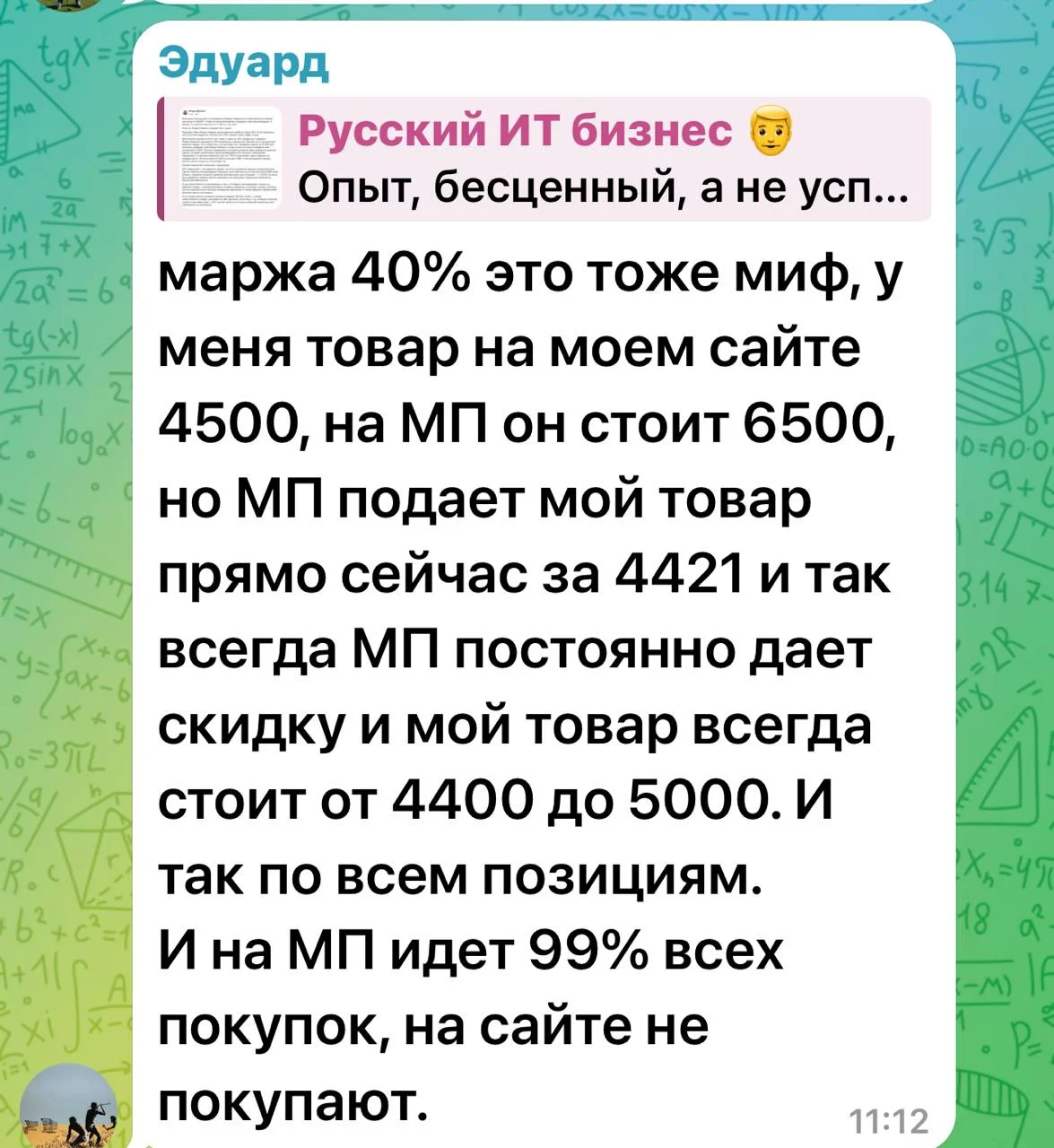Open the quoted Русский ИТ бизнес reply
Image resolution: width=1054 pixels, height=1148 pixels.
tap(544, 160)
